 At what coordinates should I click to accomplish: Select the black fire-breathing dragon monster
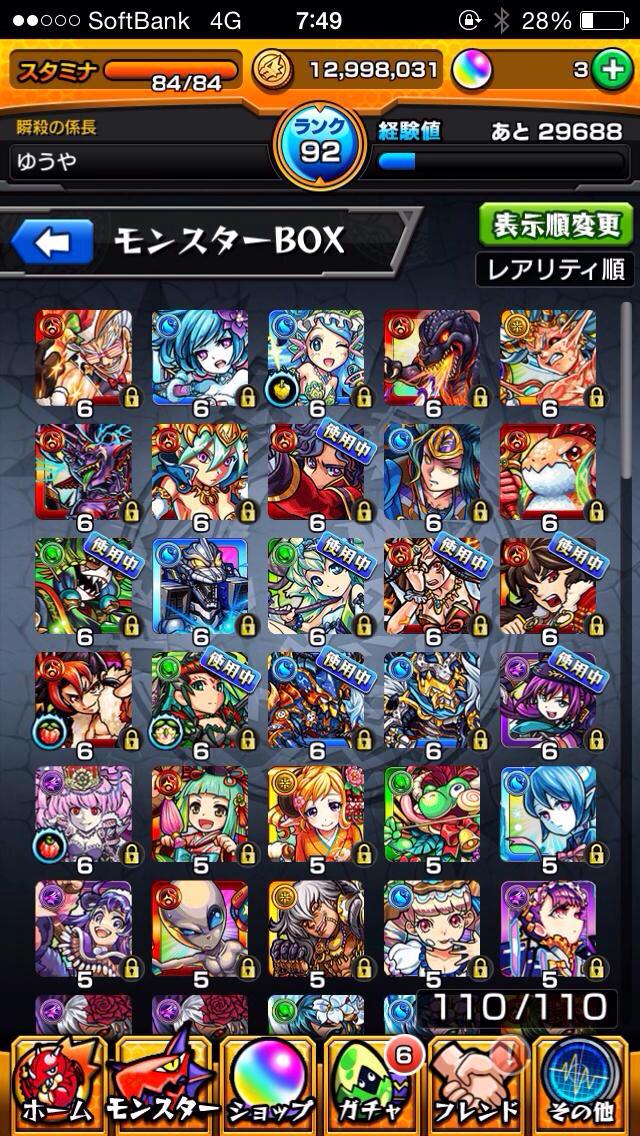(x=432, y=357)
